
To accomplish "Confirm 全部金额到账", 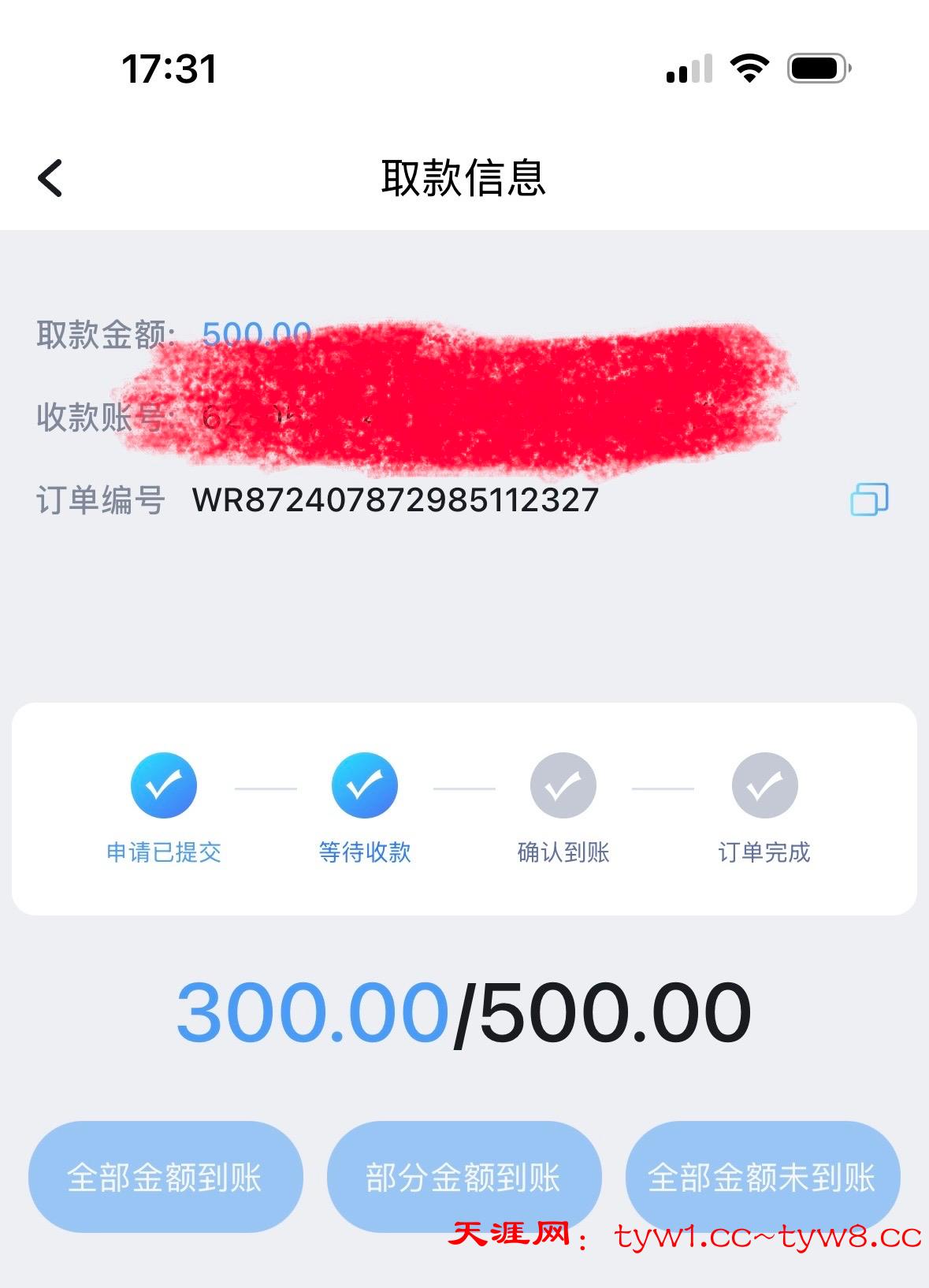I will click(x=165, y=1177).
